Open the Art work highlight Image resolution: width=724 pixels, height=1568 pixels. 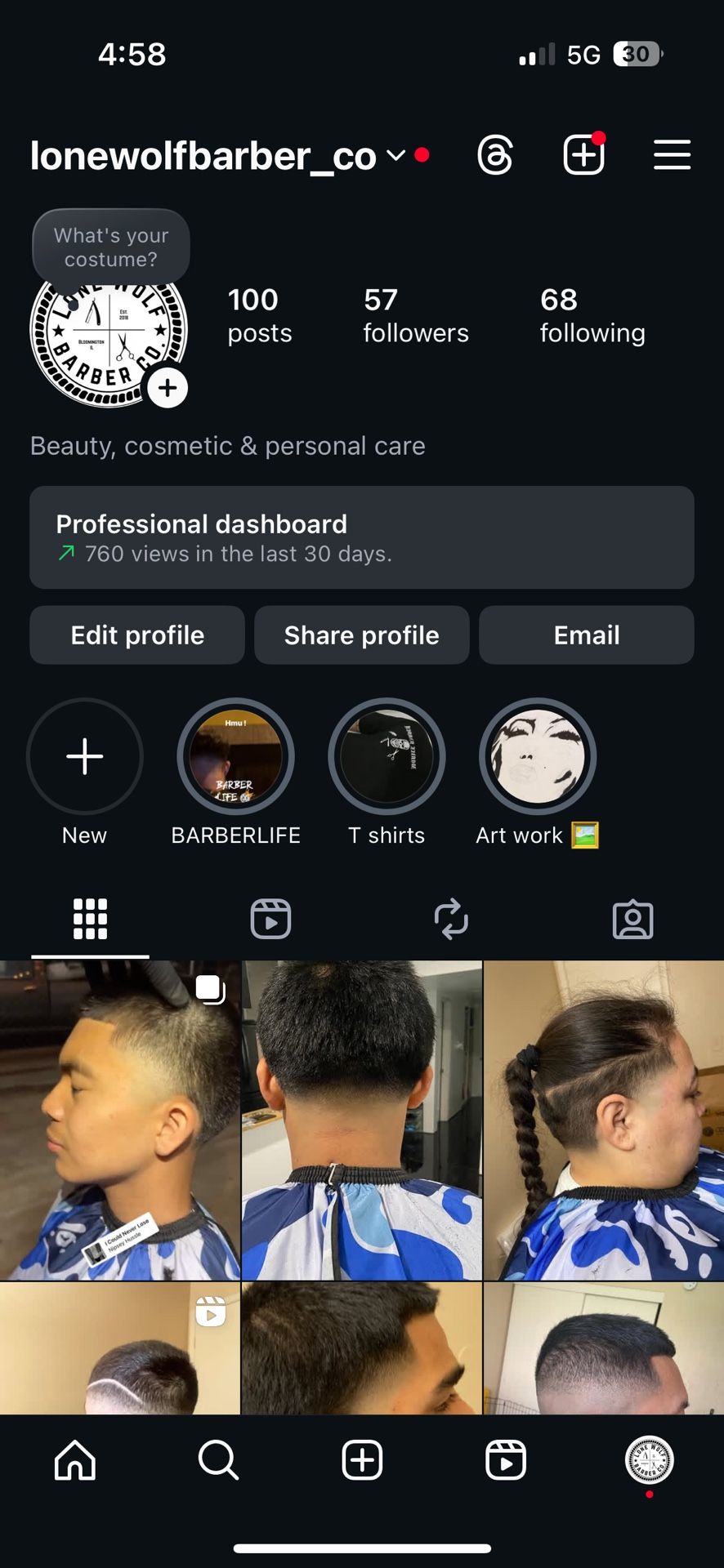[x=537, y=757]
